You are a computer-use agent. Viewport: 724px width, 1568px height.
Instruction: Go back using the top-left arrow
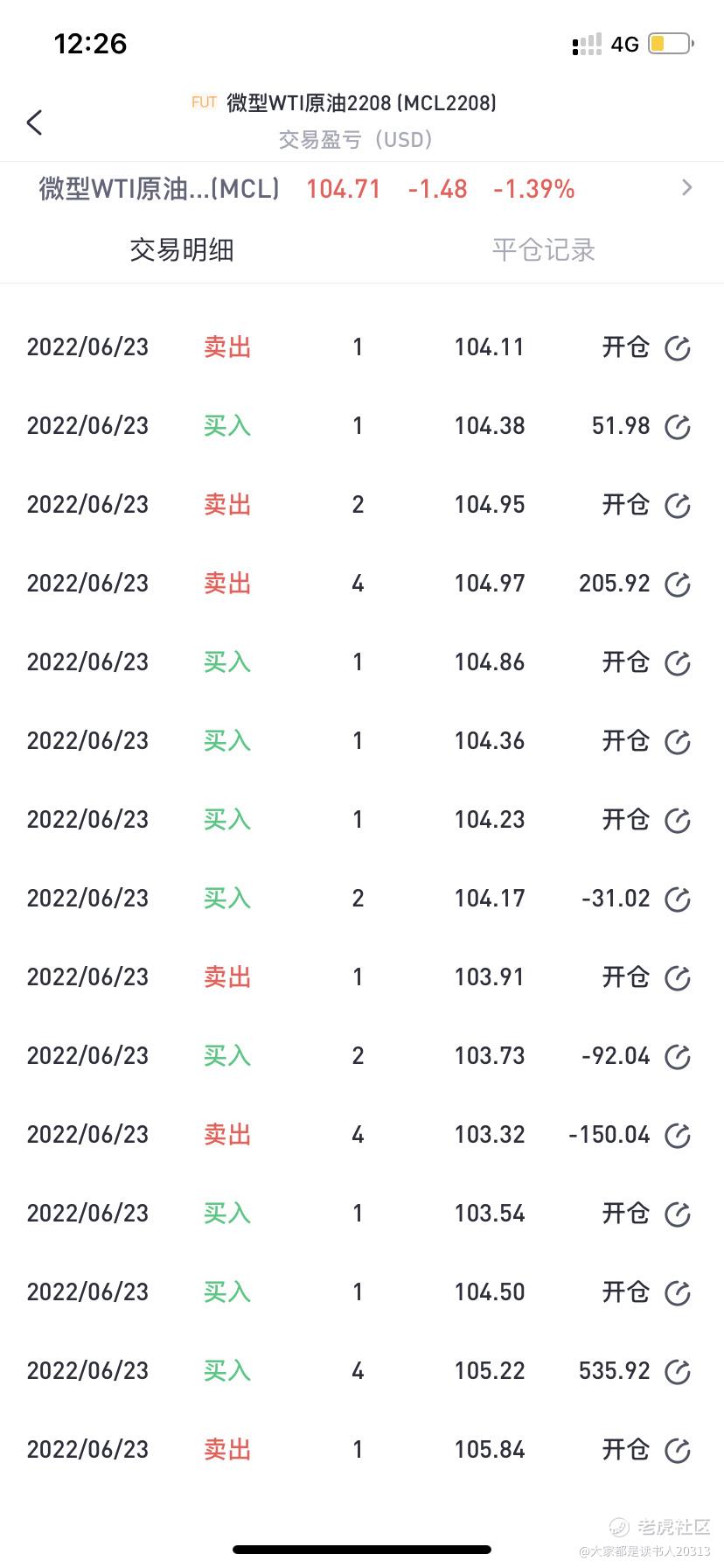point(35,122)
